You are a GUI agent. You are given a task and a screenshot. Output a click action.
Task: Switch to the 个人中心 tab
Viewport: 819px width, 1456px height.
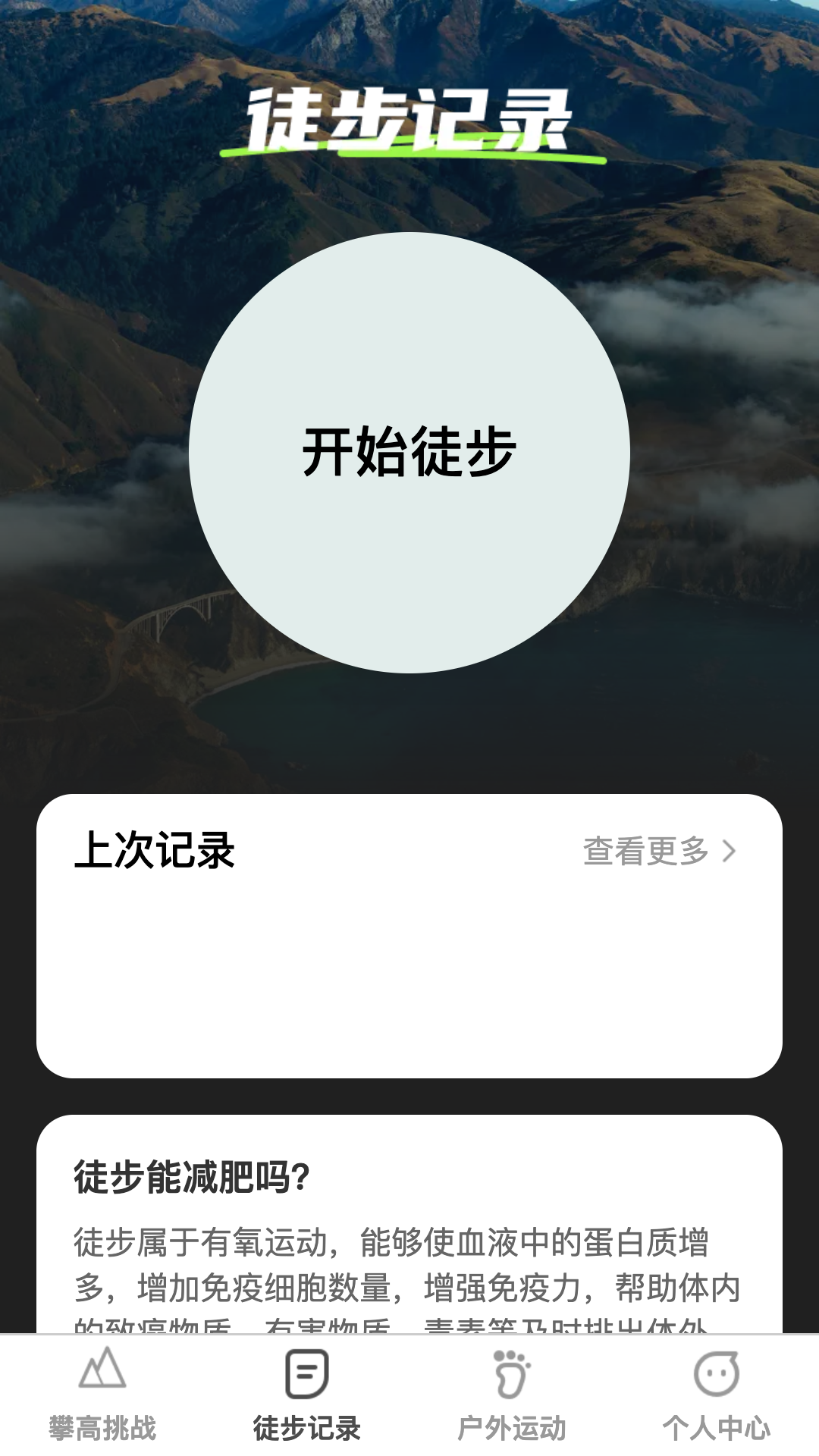point(717,1422)
